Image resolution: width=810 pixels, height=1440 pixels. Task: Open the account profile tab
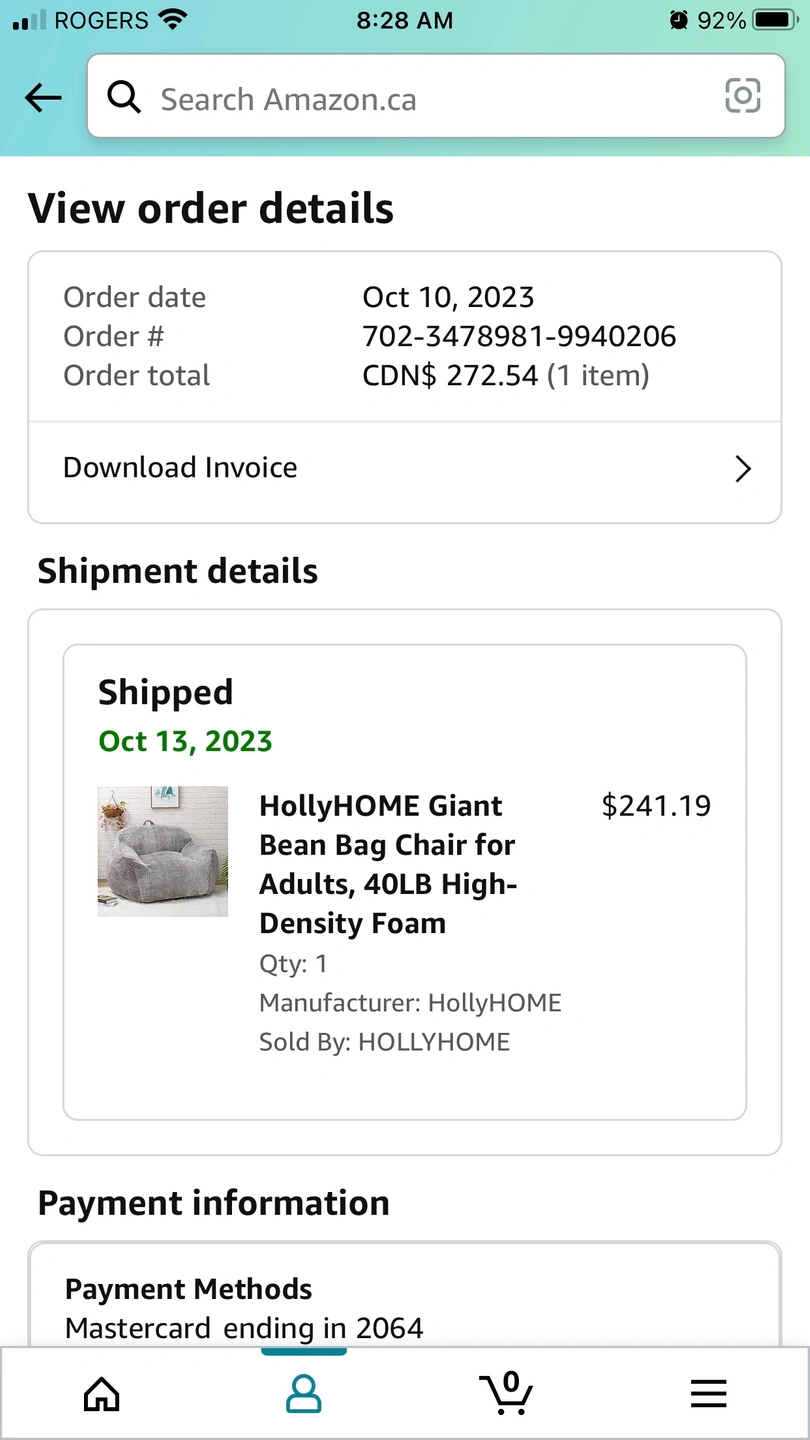point(304,1394)
